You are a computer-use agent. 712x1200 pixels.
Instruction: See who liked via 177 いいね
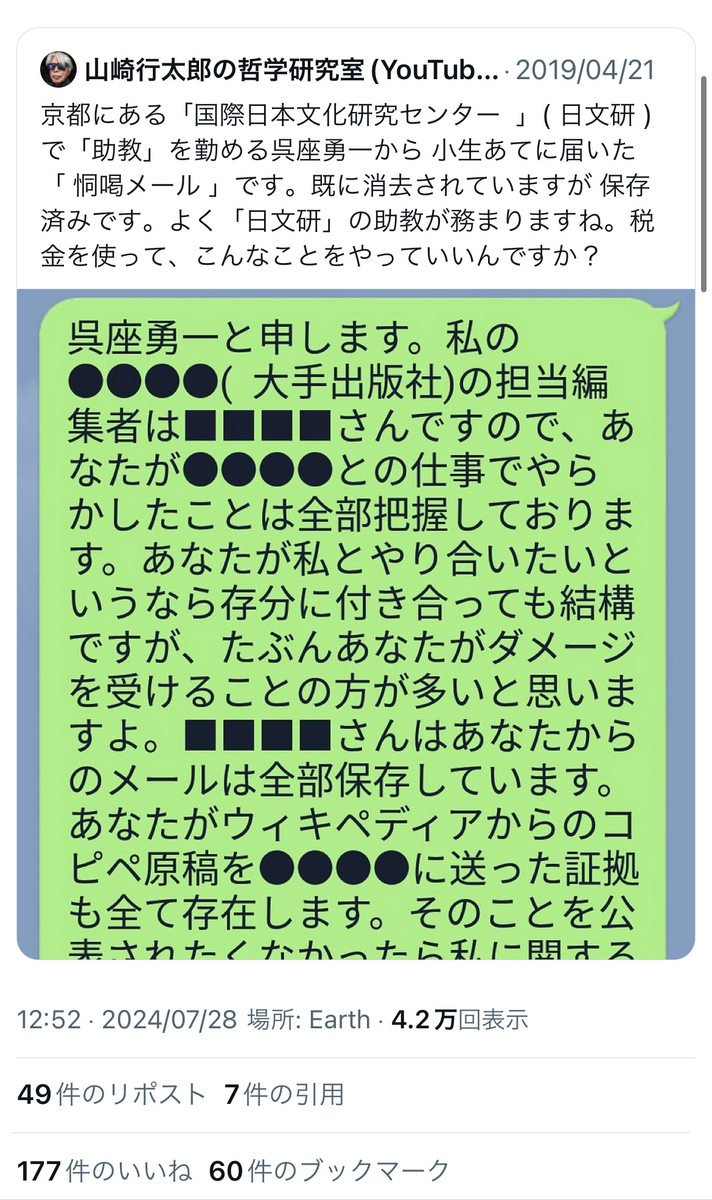101,1170
